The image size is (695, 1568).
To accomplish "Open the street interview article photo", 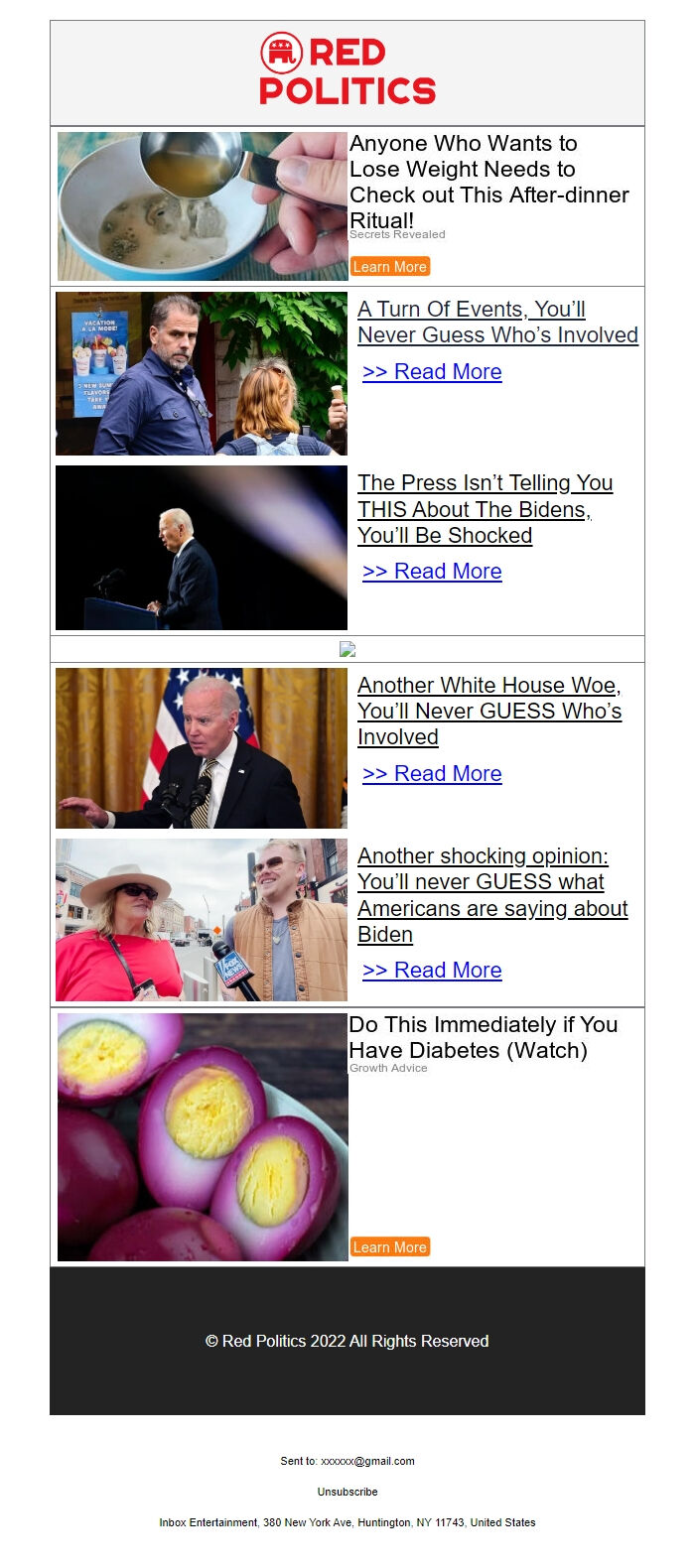I will [202, 920].
